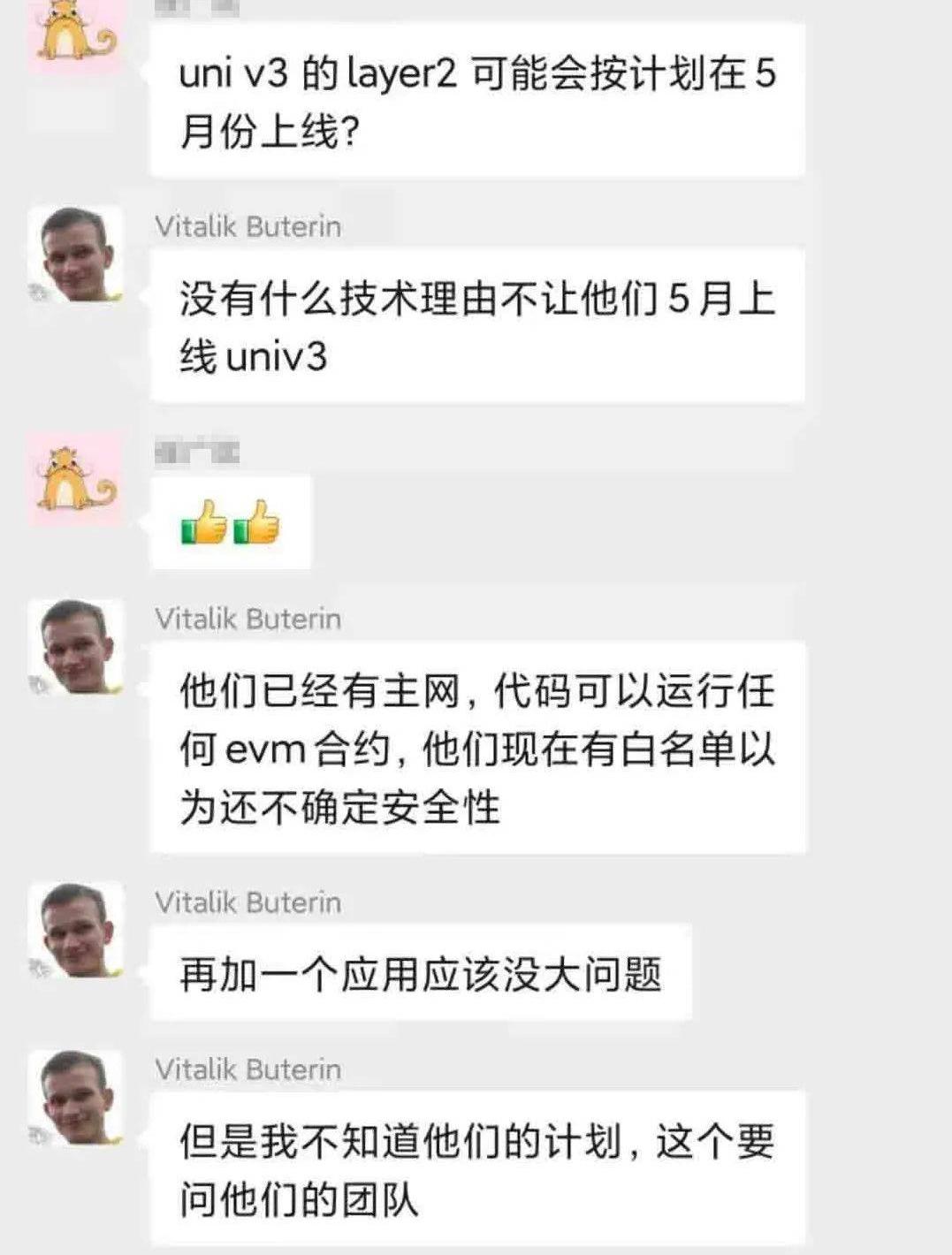This screenshot has width=952, height=1255.
Task: Tap Vitalik's avatar next to '没有什么技术理由' message
Action: (x=77, y=255)
